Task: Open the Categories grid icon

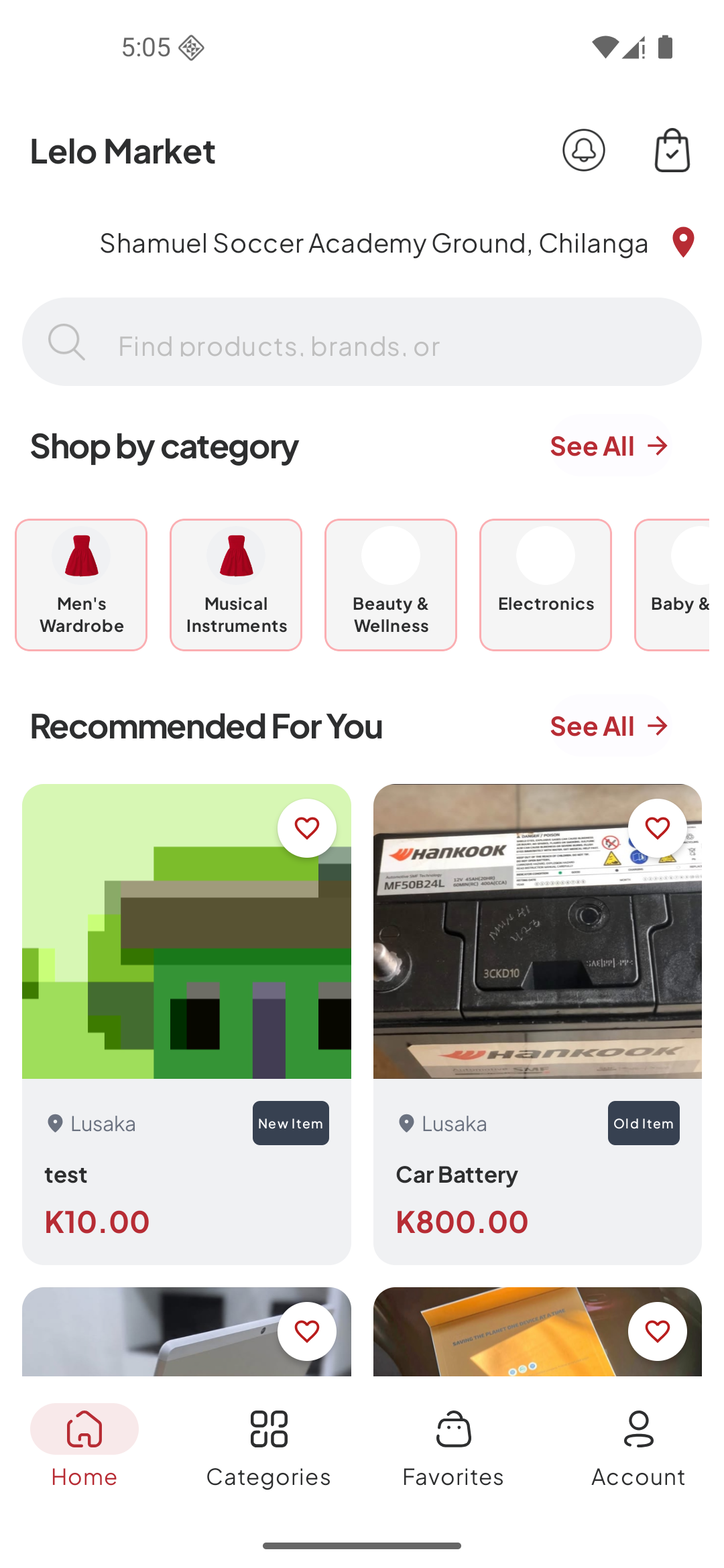Action: (x=268, y=1429)
